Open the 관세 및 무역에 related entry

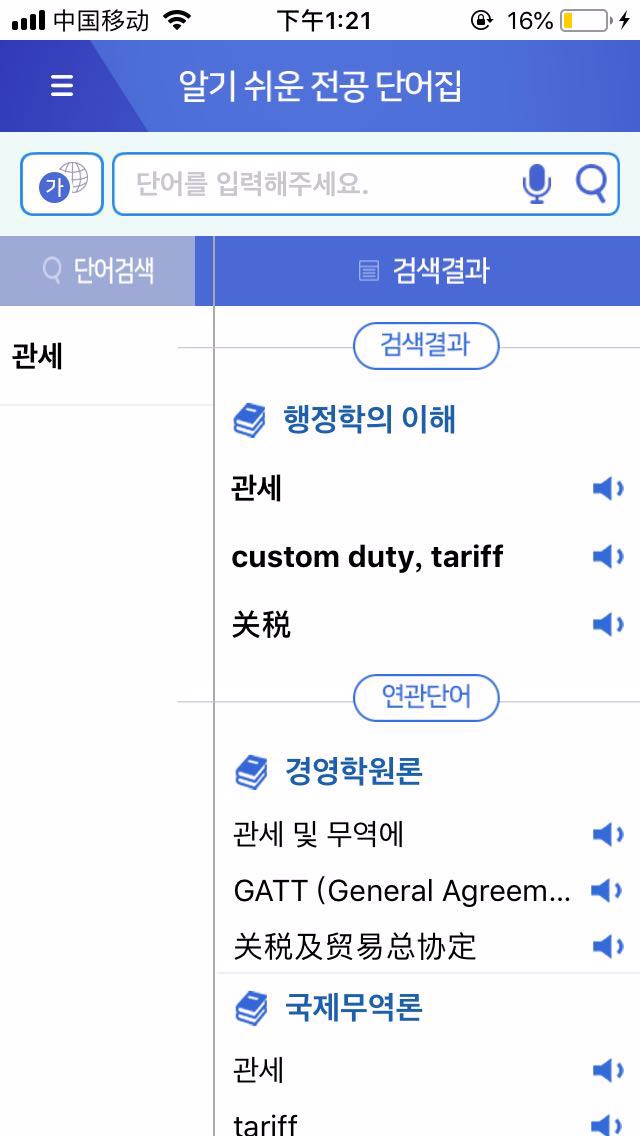318,834
